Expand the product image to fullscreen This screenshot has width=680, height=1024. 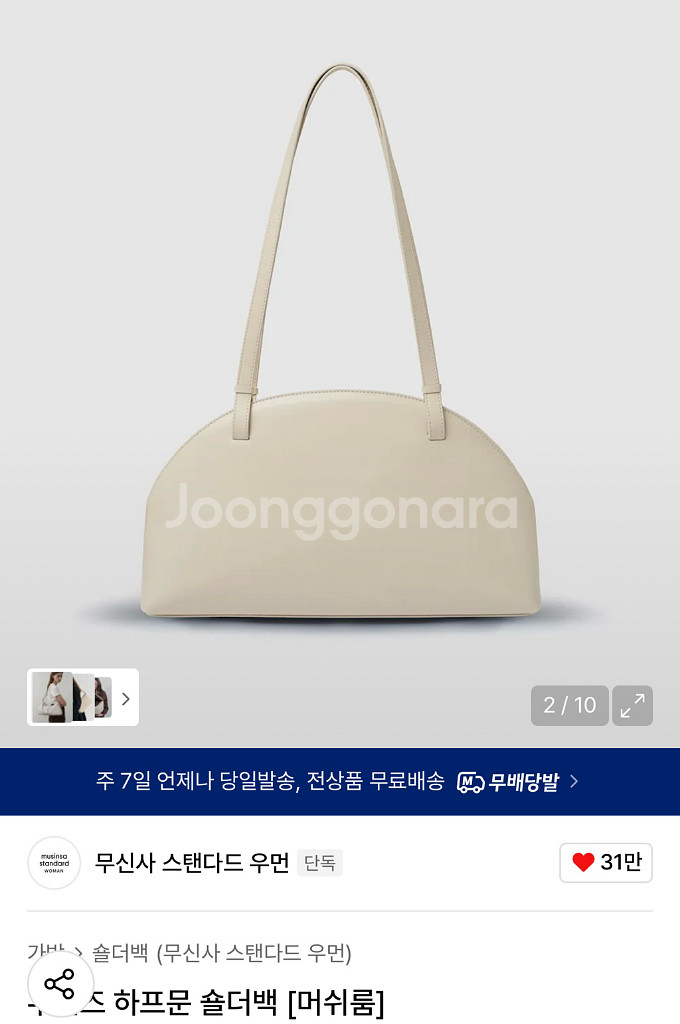[x=632, y=705]
